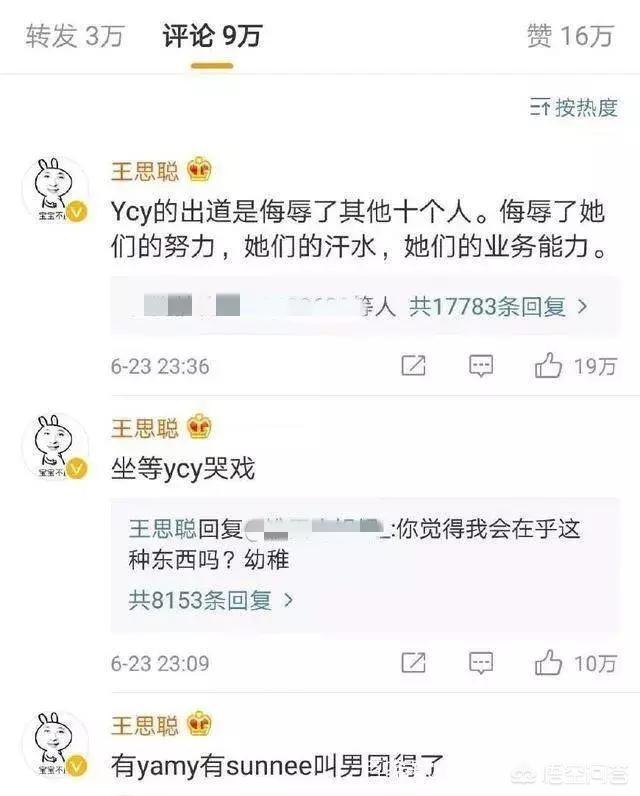Reply to the 6-23 23:36 comment
The width and height of the screenshot is (640, 796).
481,366
